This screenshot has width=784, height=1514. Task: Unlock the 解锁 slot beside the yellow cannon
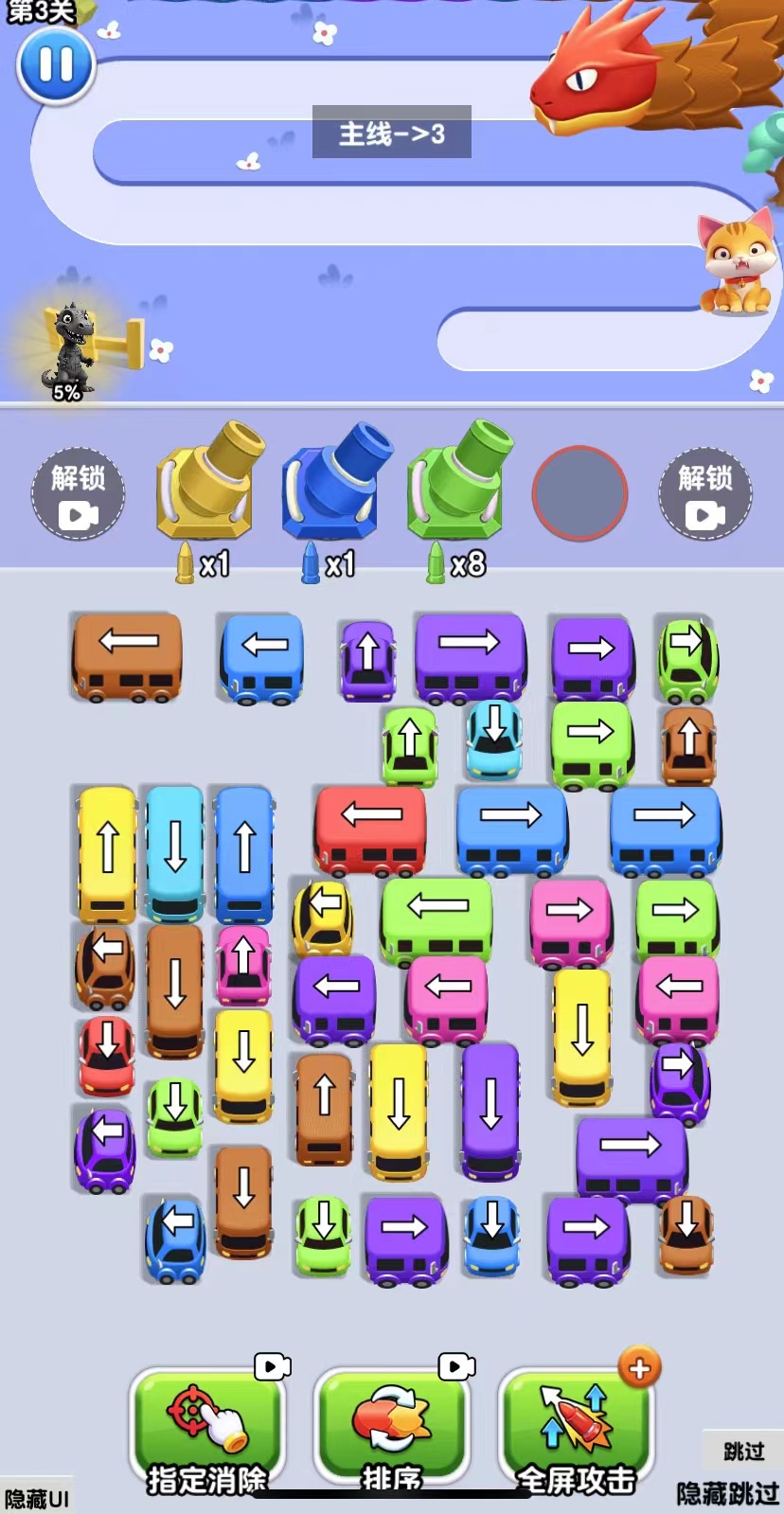click(x=78, y=493)
